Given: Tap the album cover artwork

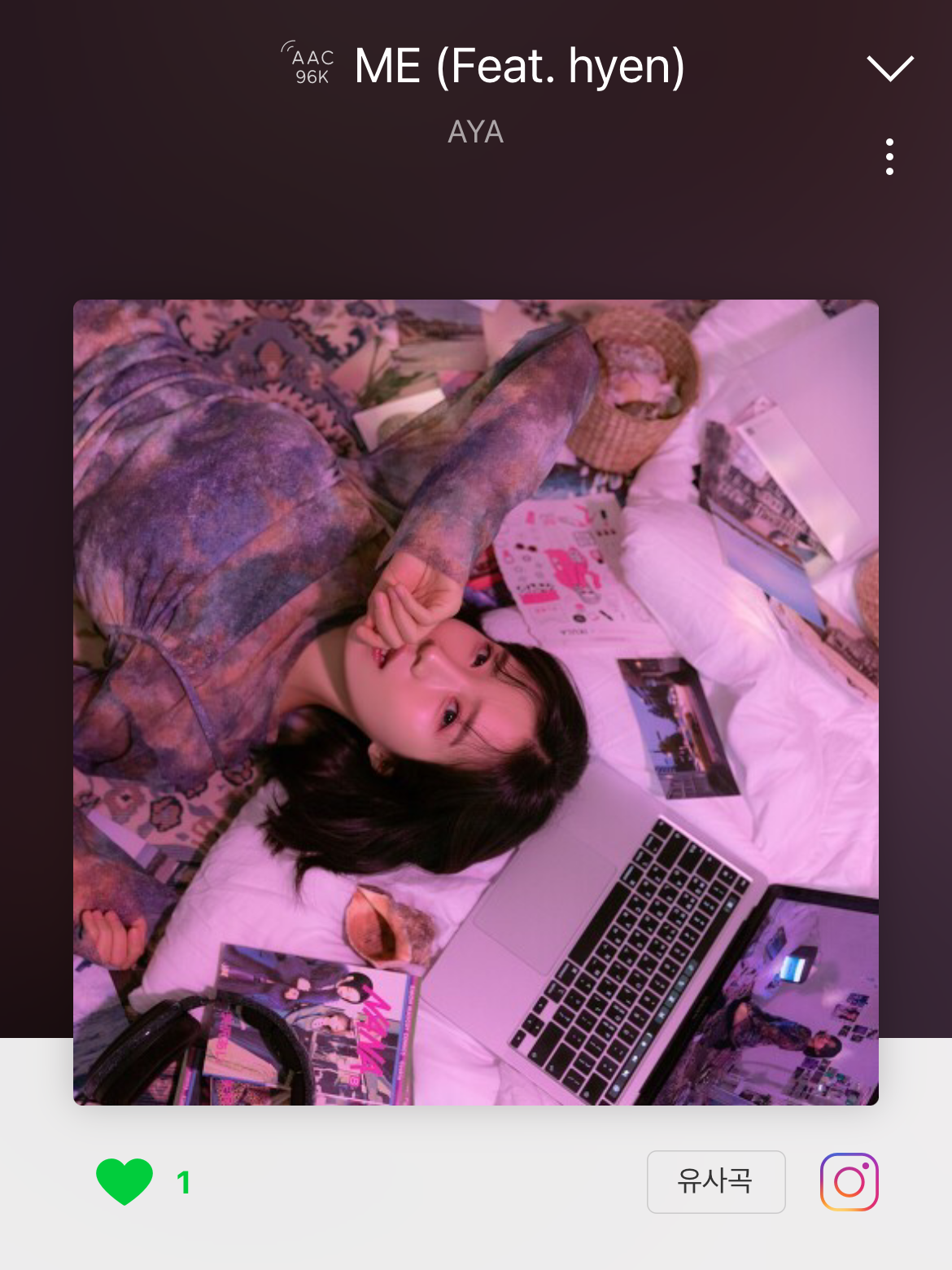Looking at the screenshot, I should 476,702.
